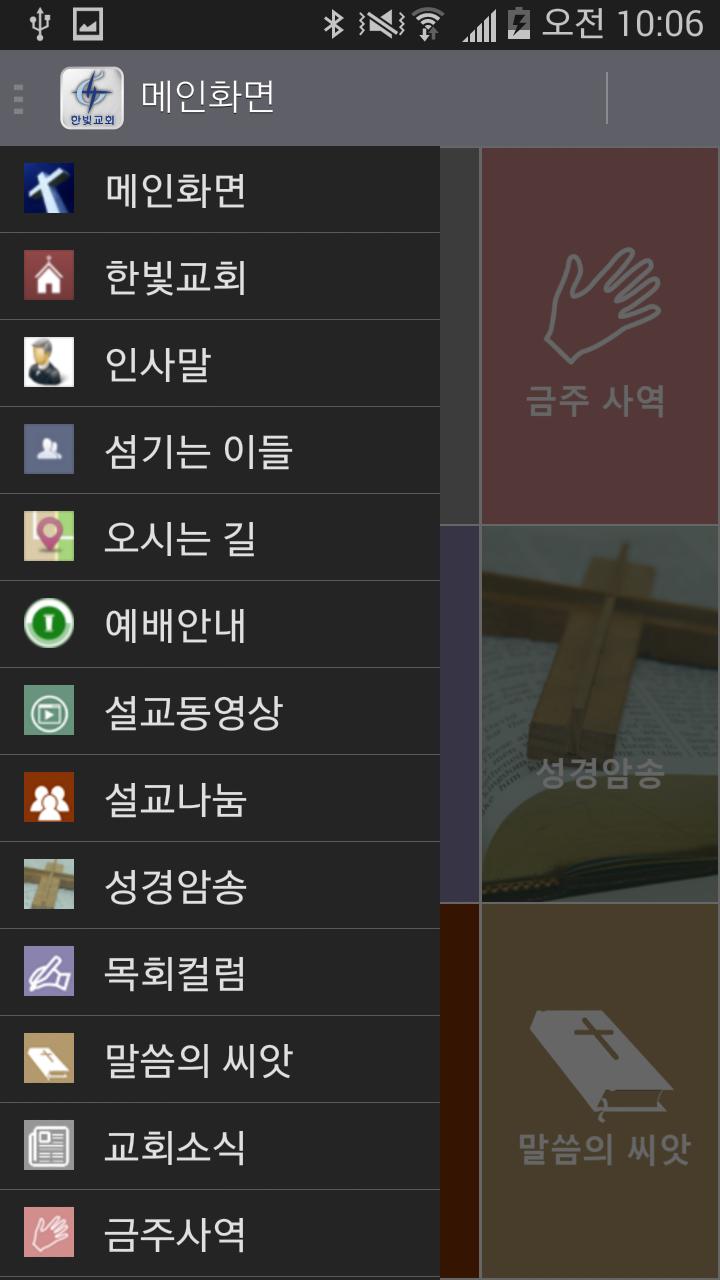Tap the 말씀의 씨앗 bible tile
Screen dimensions: 720x1280
click(x=599, y=1090)
